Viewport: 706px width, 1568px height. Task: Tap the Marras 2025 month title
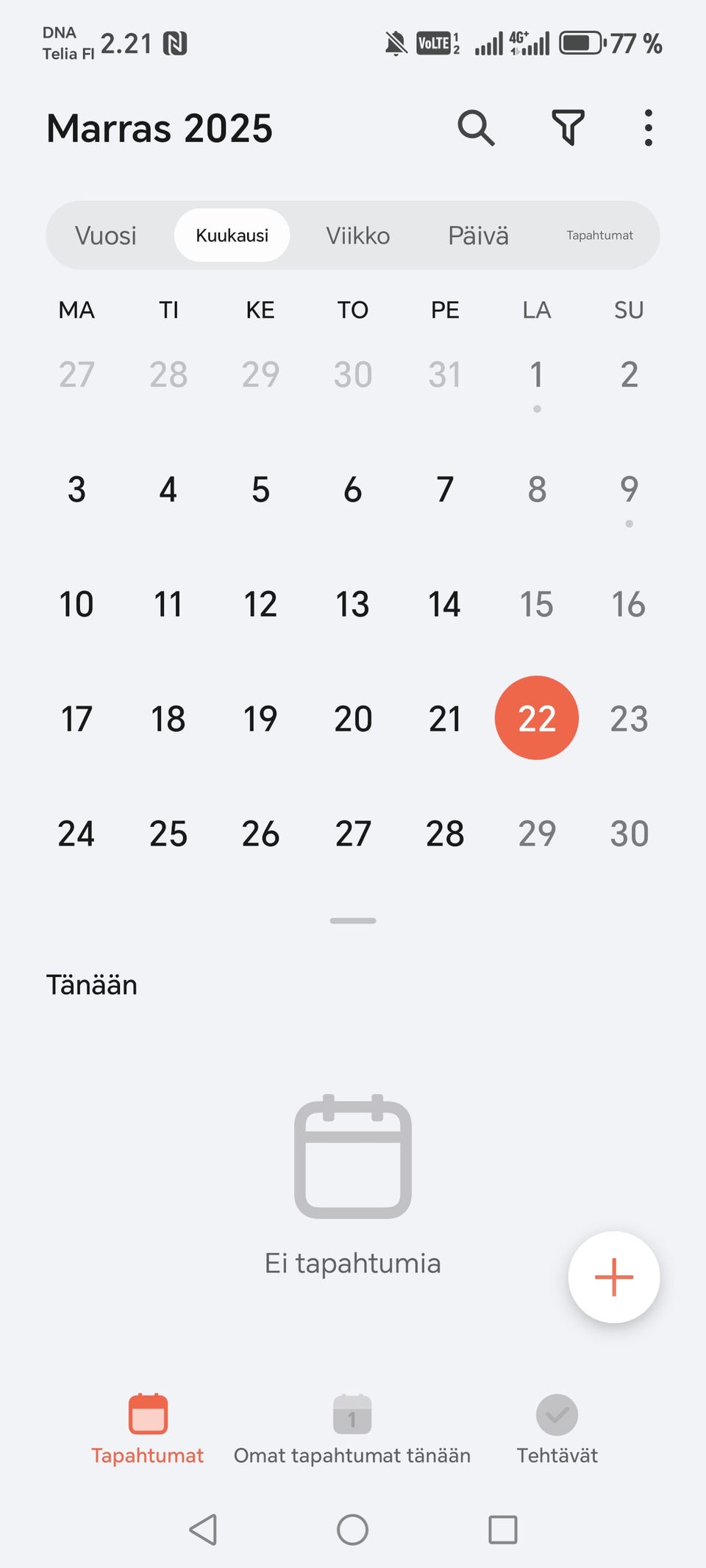(x=160, y=128)
